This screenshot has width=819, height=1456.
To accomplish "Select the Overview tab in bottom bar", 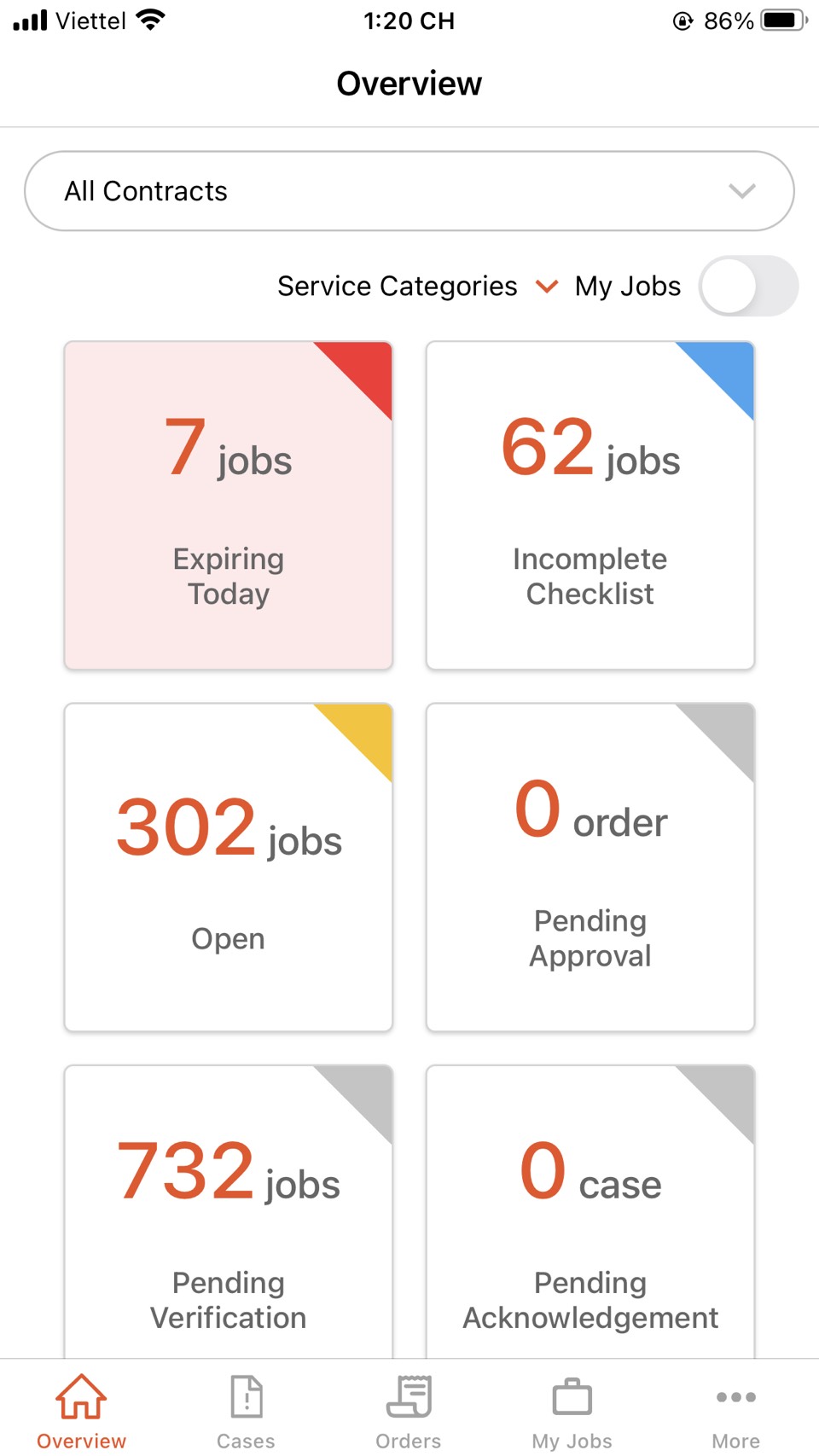I will [81, 1412].
